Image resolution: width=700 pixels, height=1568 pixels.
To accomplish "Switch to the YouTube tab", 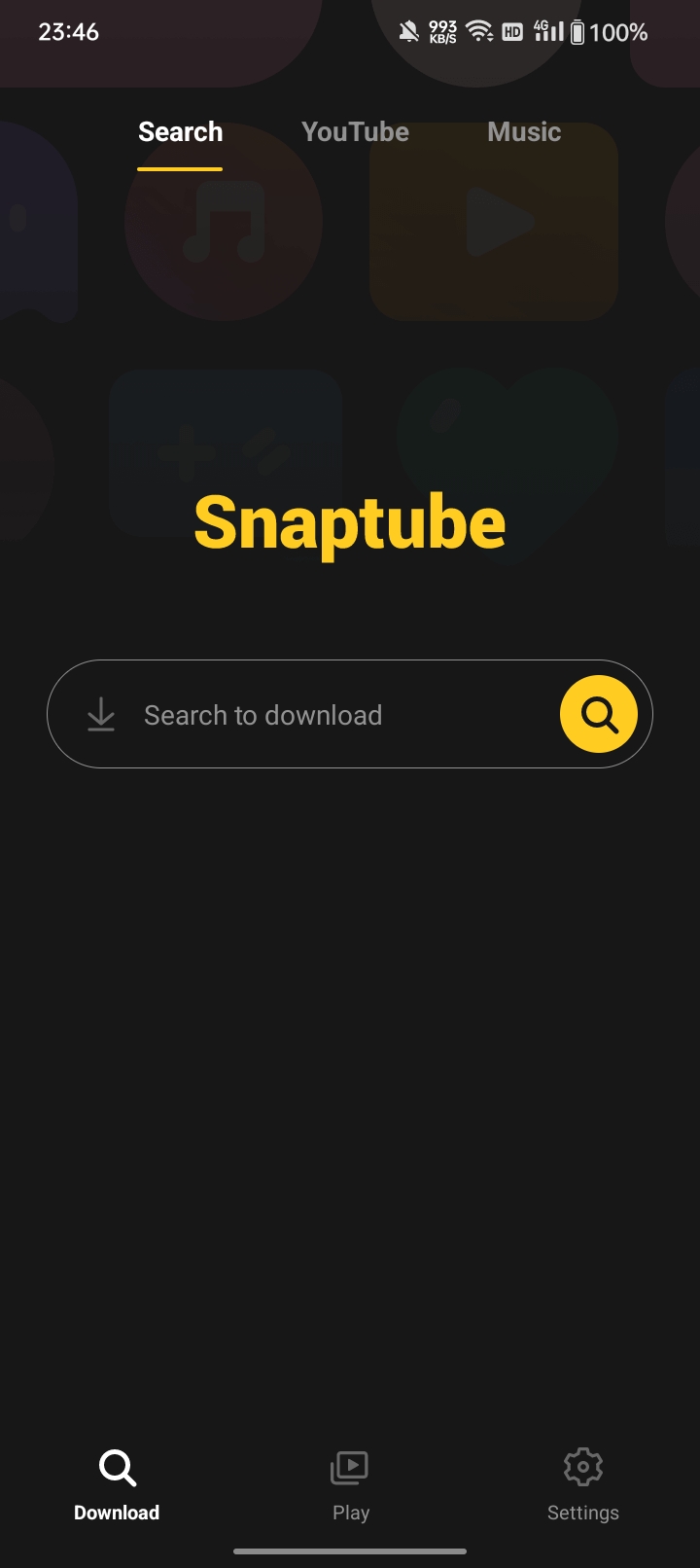I will 355,131.
